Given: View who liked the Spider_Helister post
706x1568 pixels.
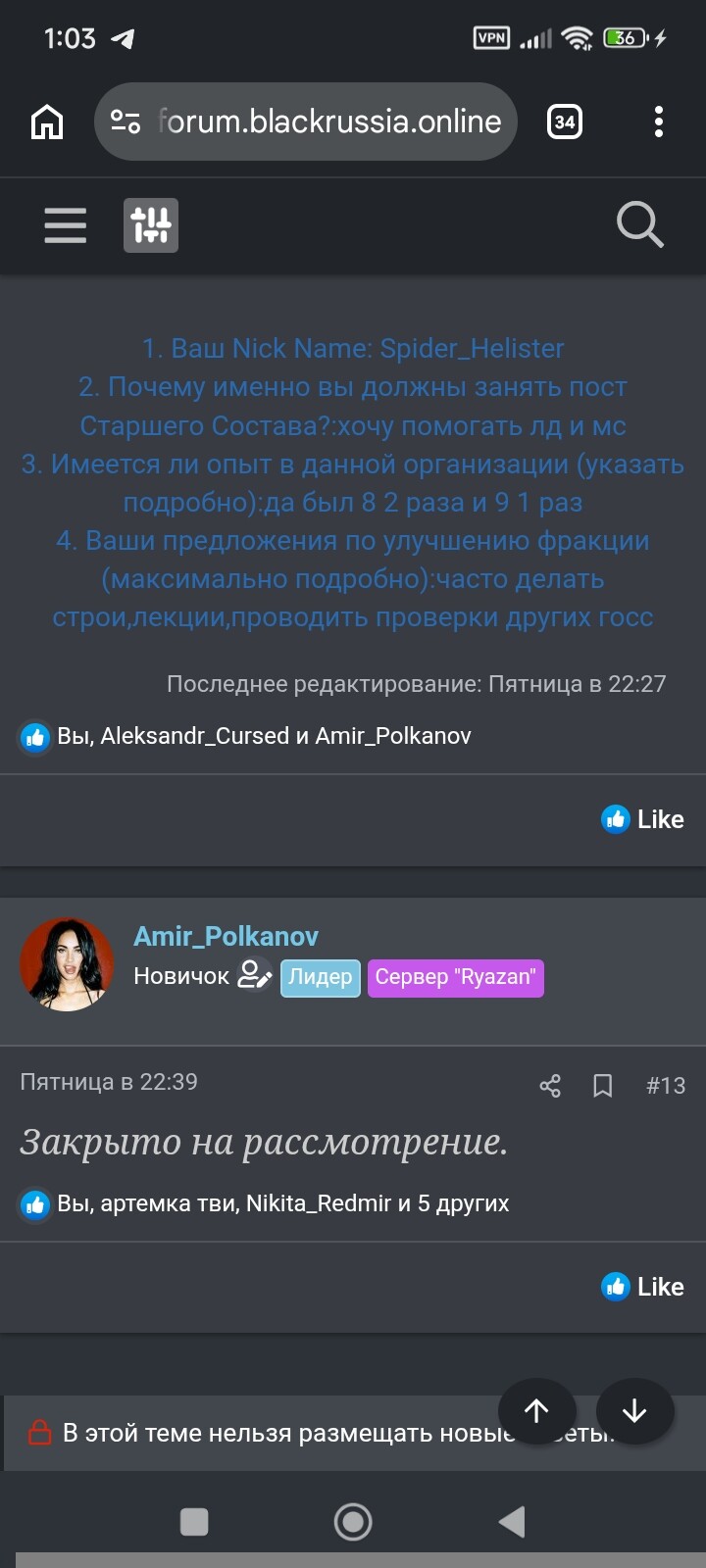Looking at the screenshot, I should click(263, 736).
